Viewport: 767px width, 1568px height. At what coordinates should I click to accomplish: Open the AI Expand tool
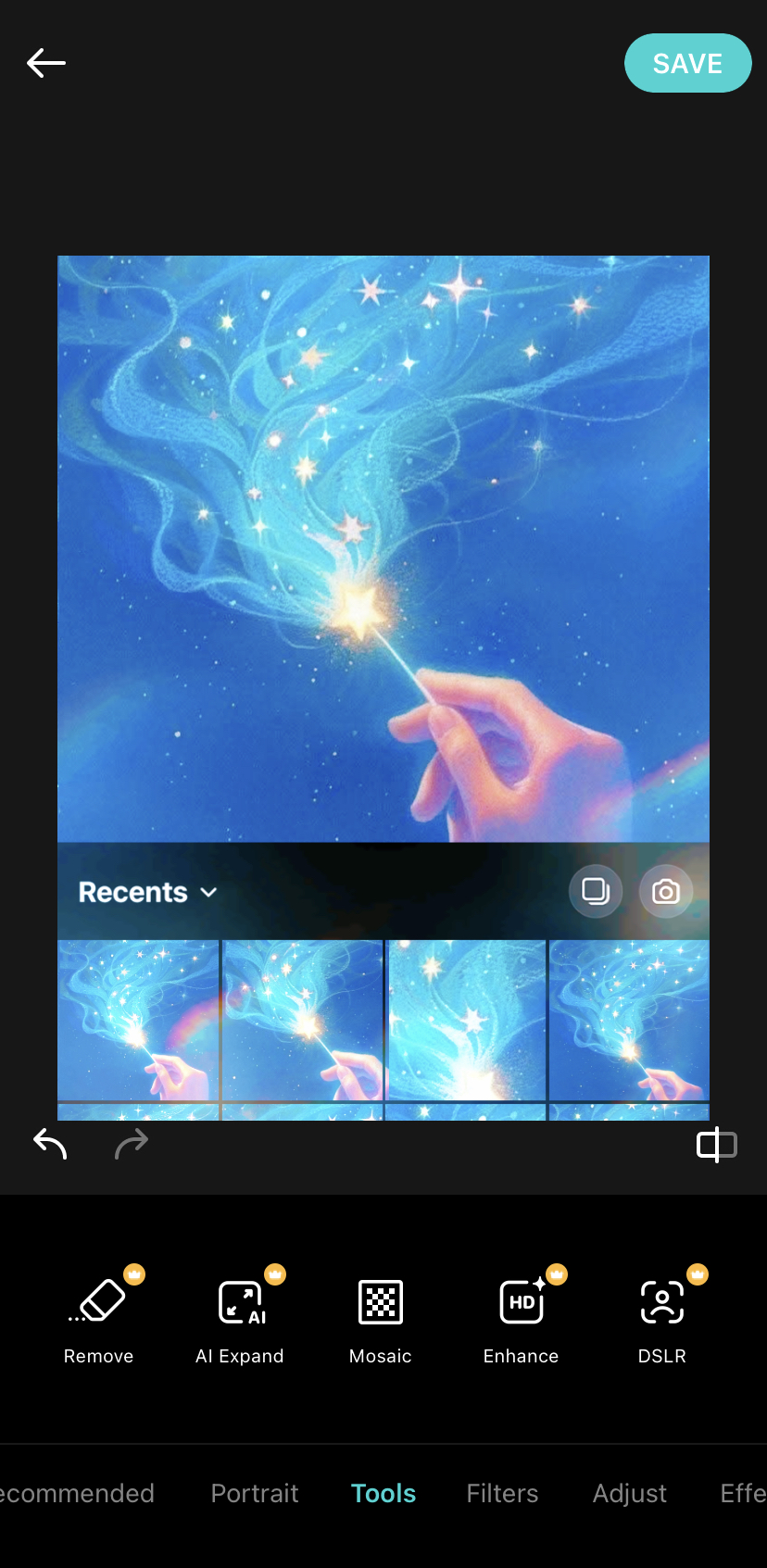point(240,1315)
